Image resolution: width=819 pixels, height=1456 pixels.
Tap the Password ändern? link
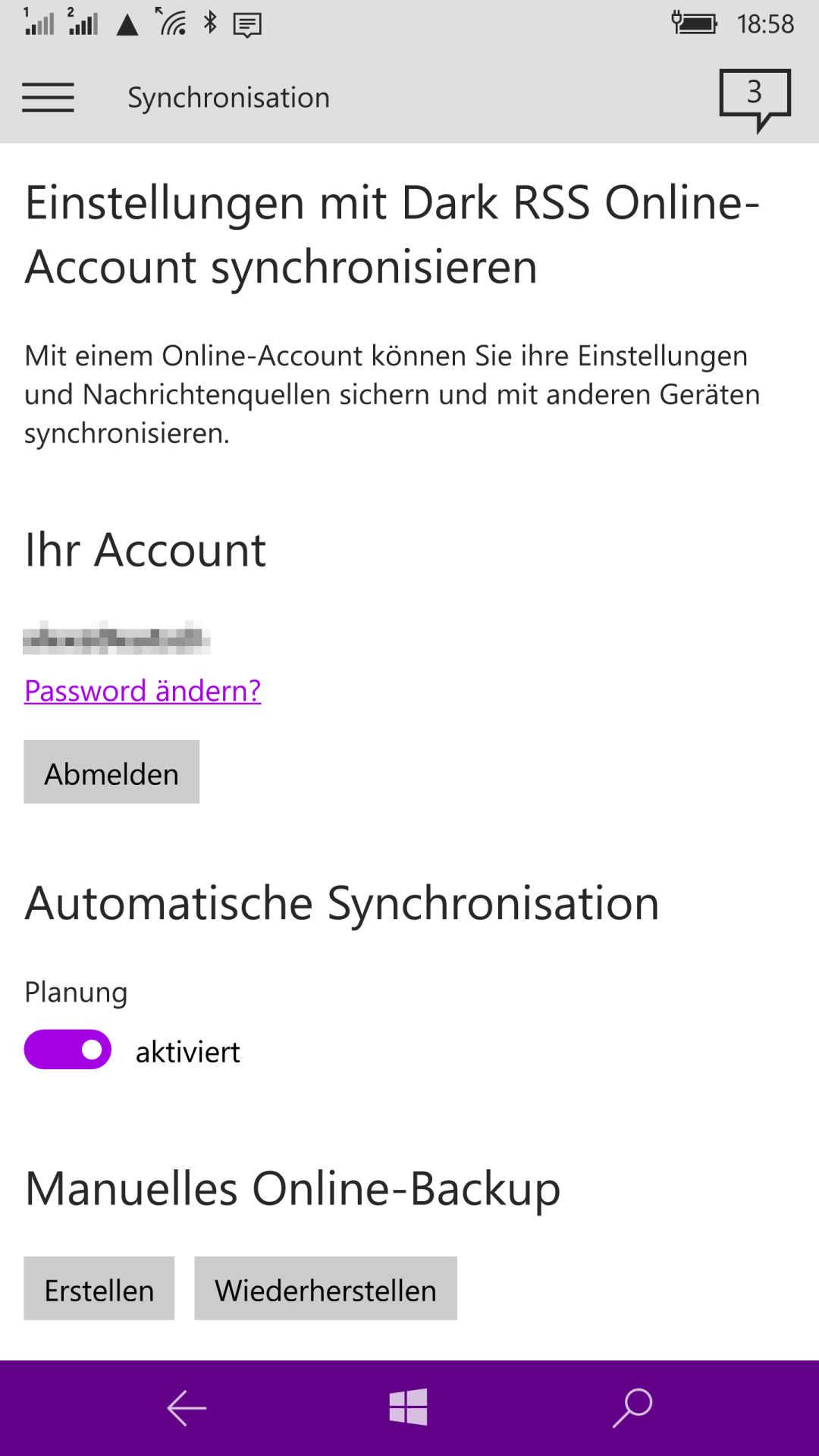(143, 691)
